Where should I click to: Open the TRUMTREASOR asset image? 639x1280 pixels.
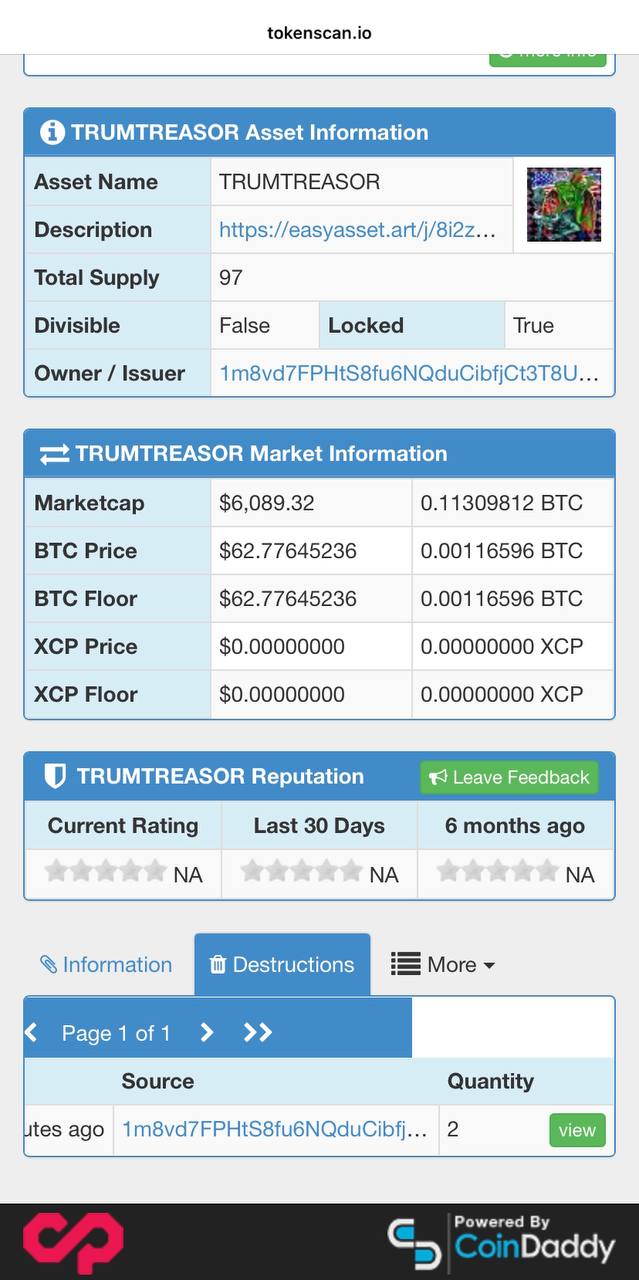pos(564,205)
